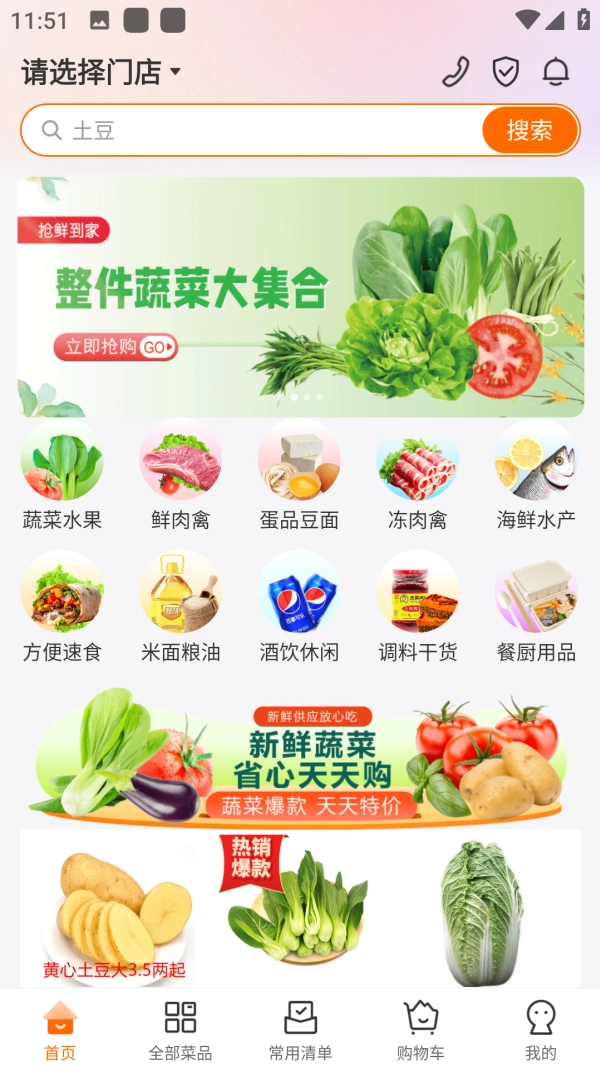Image resolution: width=600 pixels, height=1067 pixels.
Task: Browse the 鲜肉禽 category
Action: coord(180,475)
